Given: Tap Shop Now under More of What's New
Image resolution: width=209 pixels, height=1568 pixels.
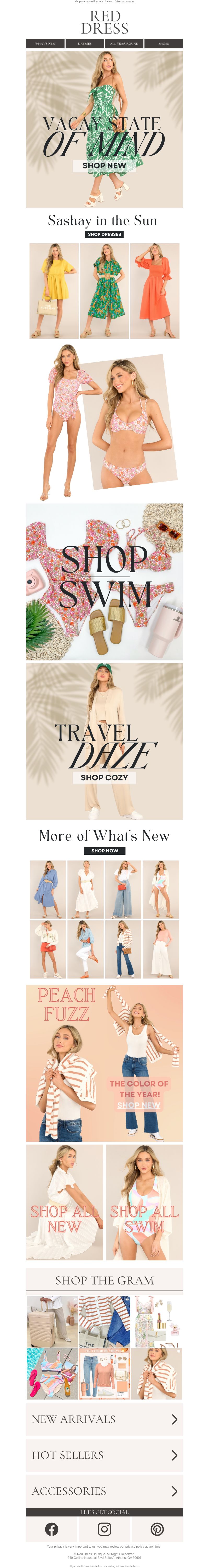Looking at the screenshot, I should coord(104,851).
